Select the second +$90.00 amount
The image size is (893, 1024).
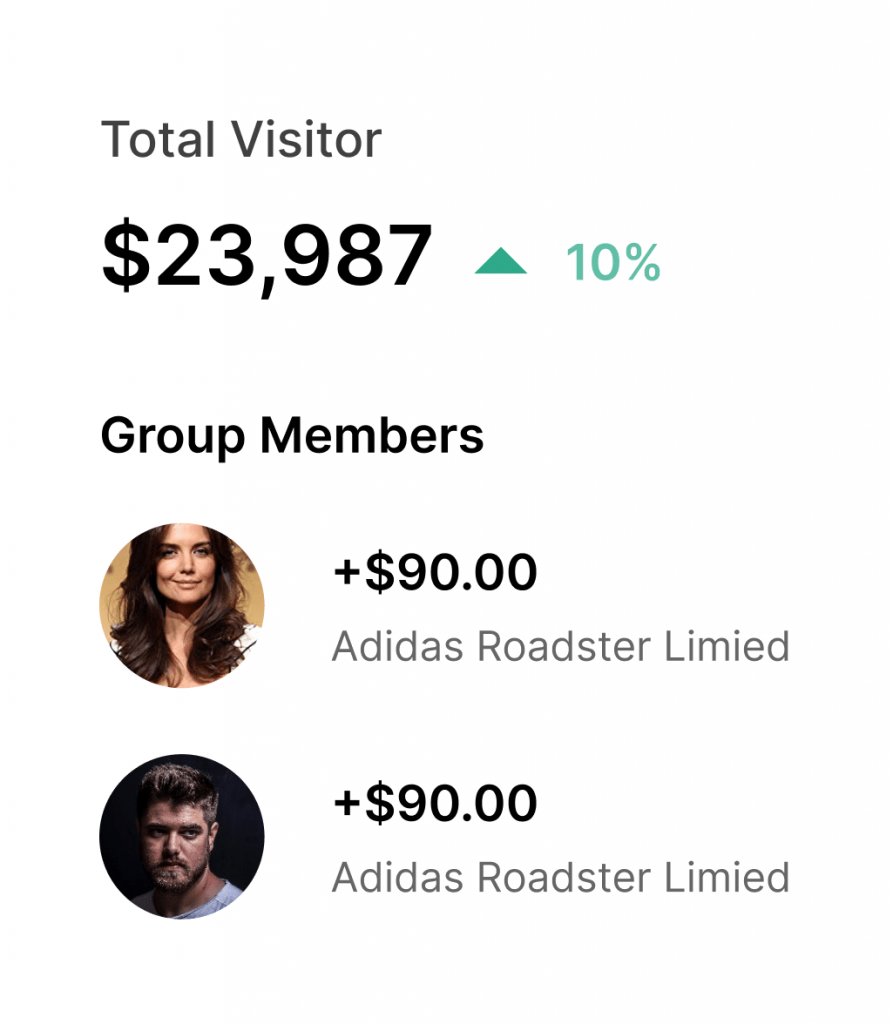(x=436, y=803)
